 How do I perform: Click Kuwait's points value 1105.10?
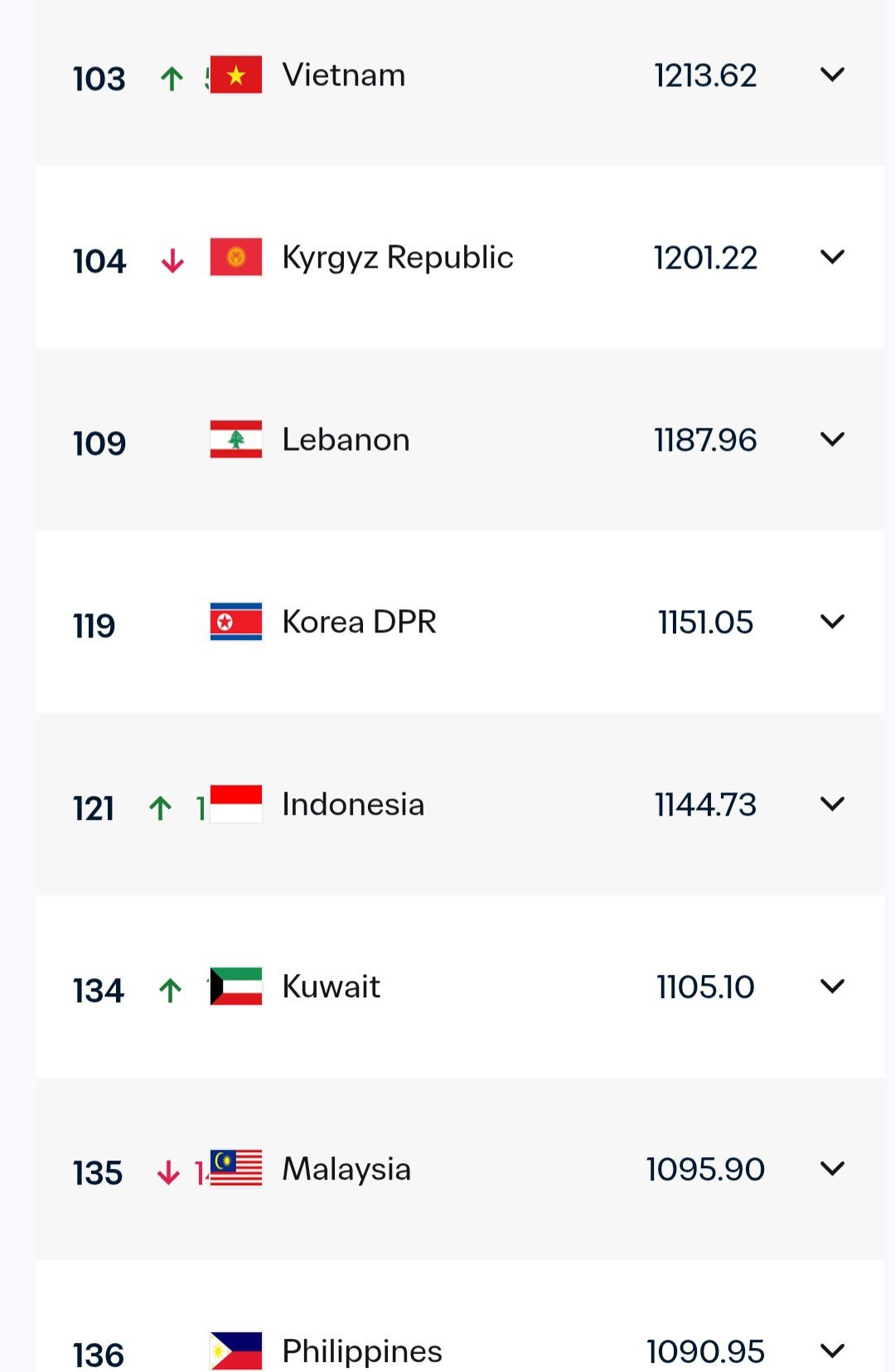(705, 987)
